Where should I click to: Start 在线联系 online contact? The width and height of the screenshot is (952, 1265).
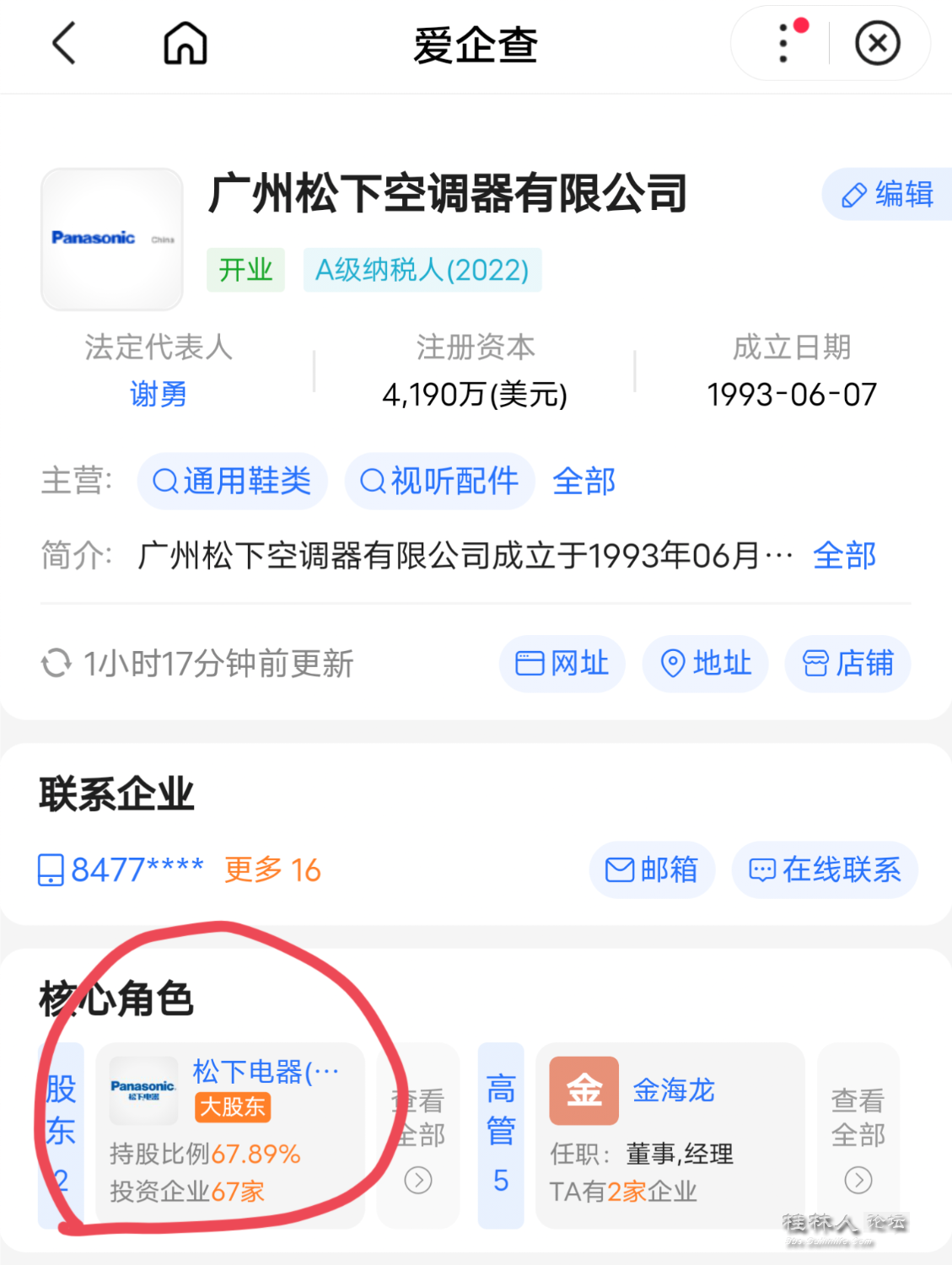pyautogui.click(x=825, y=869)
